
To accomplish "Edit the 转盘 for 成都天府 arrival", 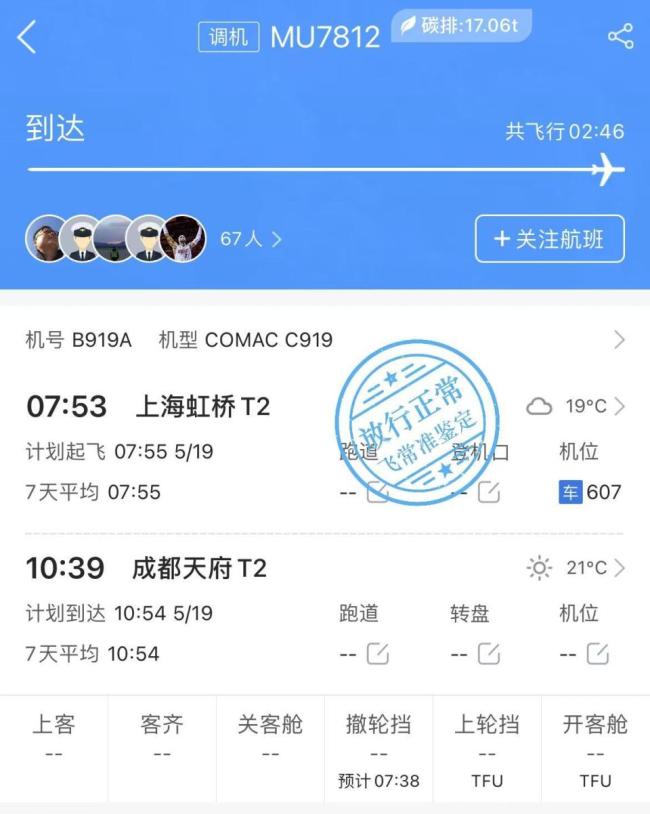I will click(488, 654).
